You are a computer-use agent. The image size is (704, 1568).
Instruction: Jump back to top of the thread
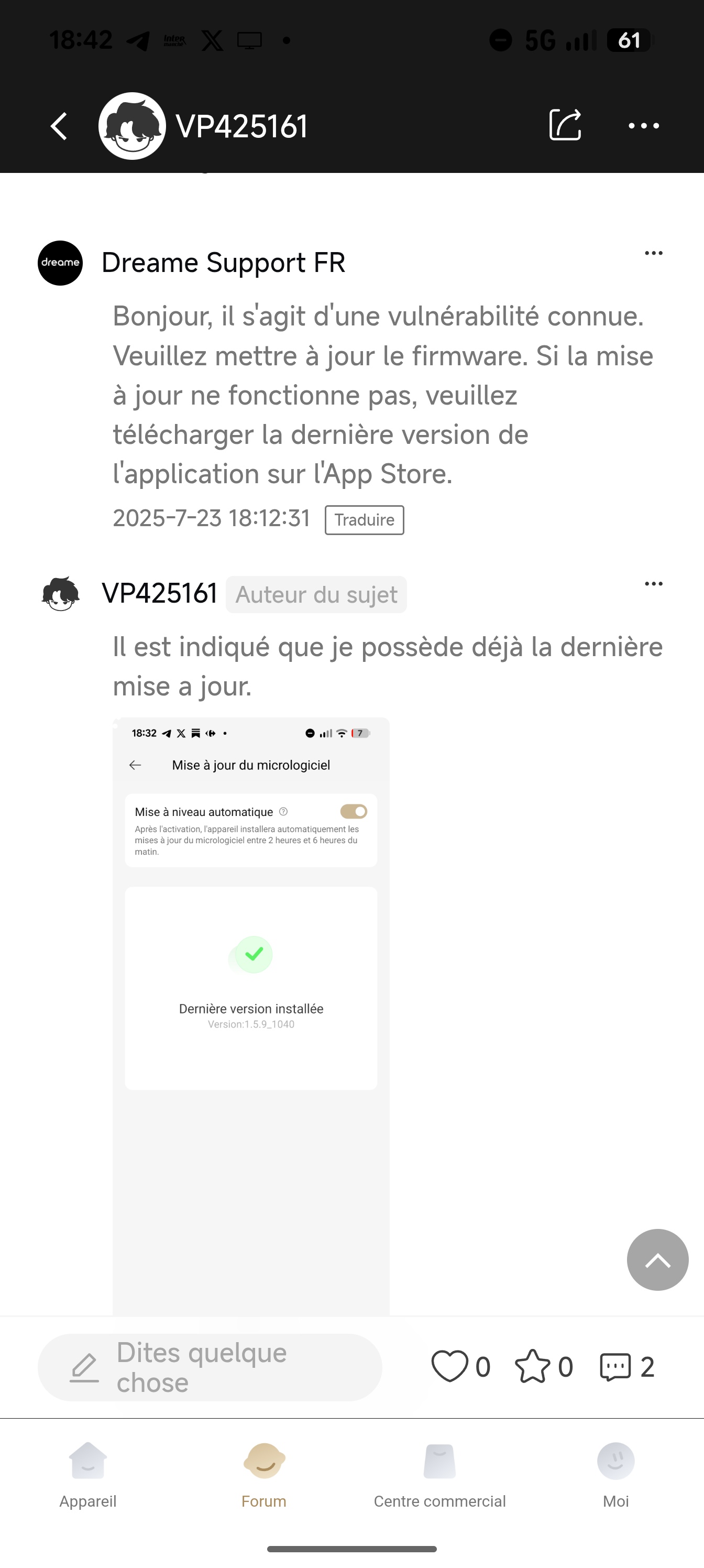(657, 1259)
